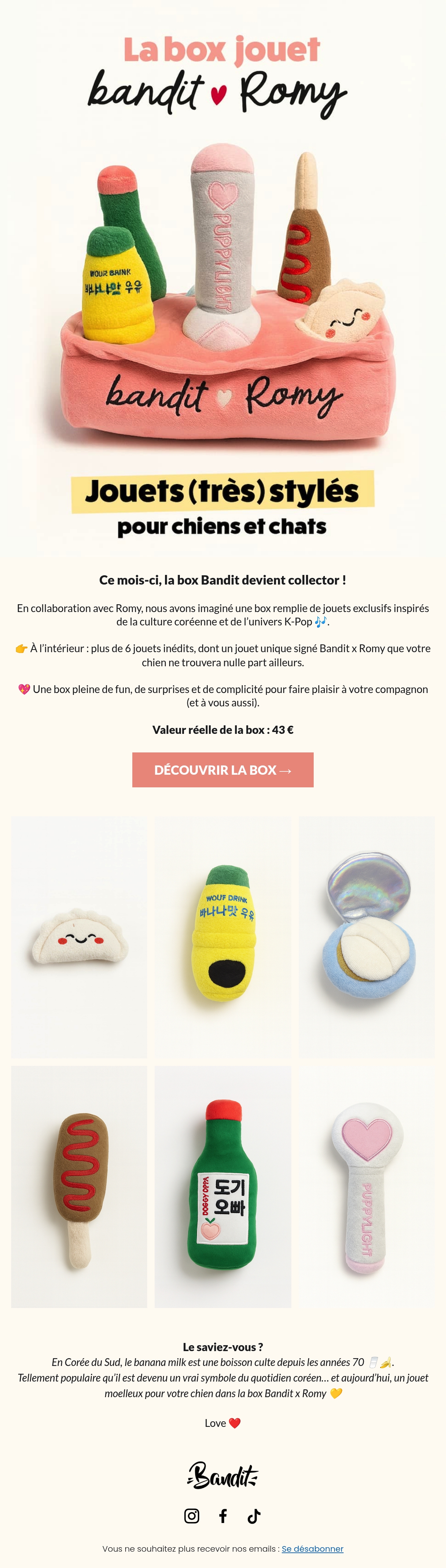Open the yellow Wouf Drink bottle image
This screenshot has height=1568, width=446.
click(x=223, y=937)
